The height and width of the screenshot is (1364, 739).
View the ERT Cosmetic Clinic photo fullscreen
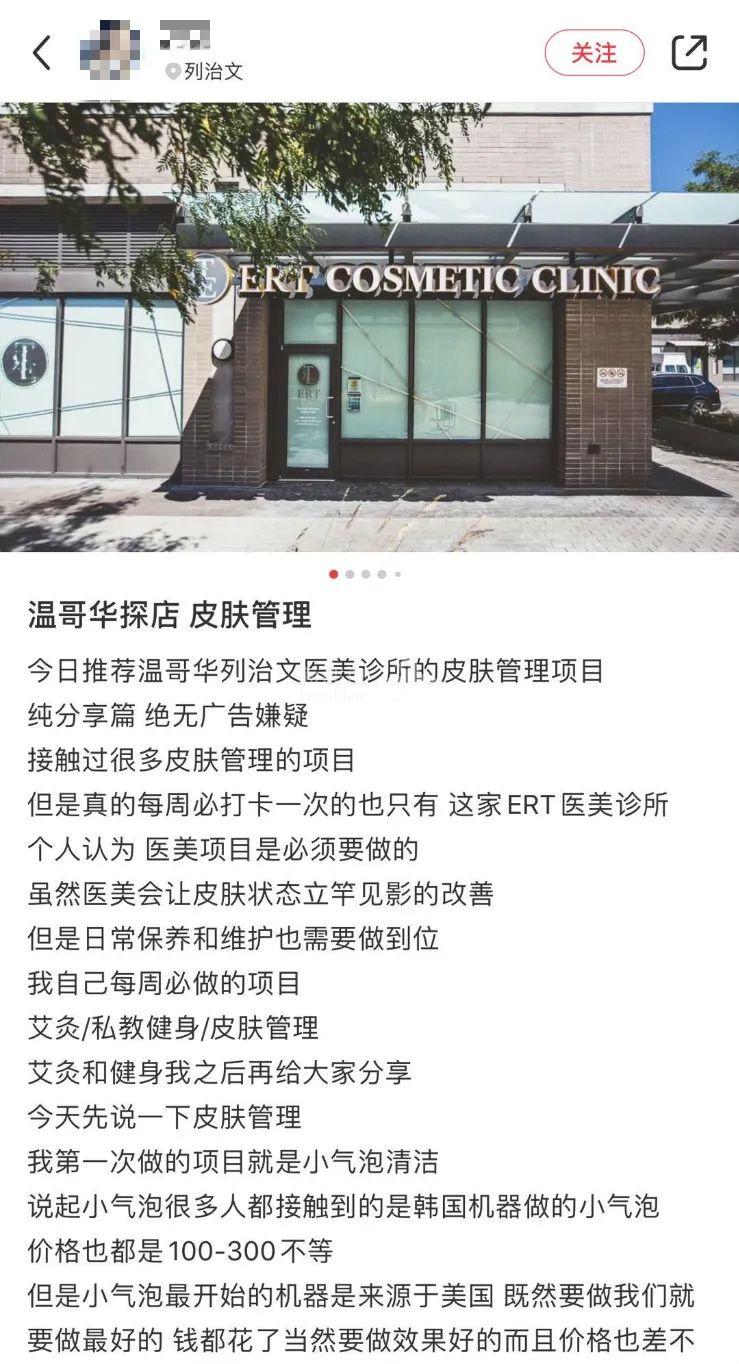[x=369, y=326]
